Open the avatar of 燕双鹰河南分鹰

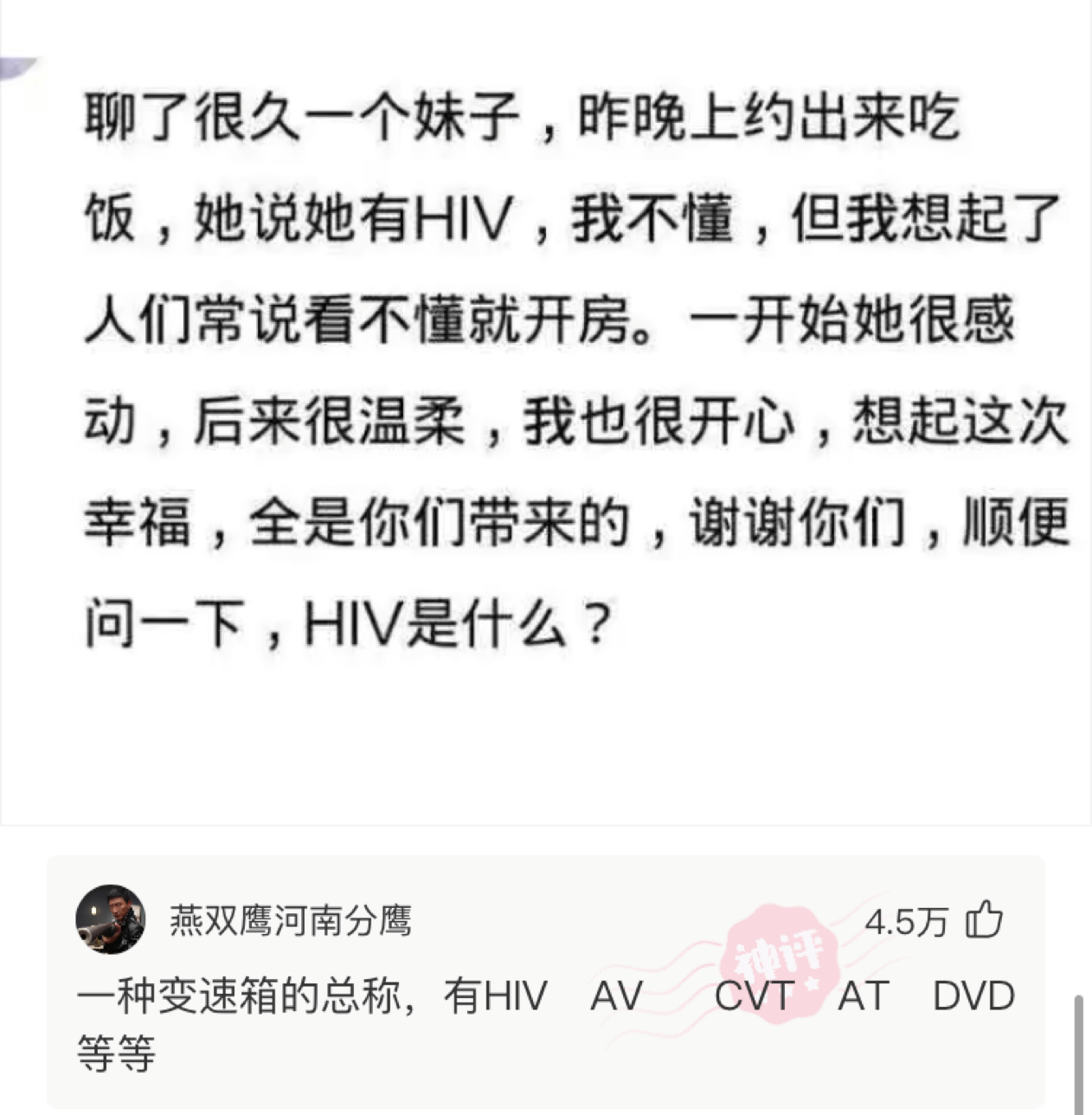(x=110, y=919)
